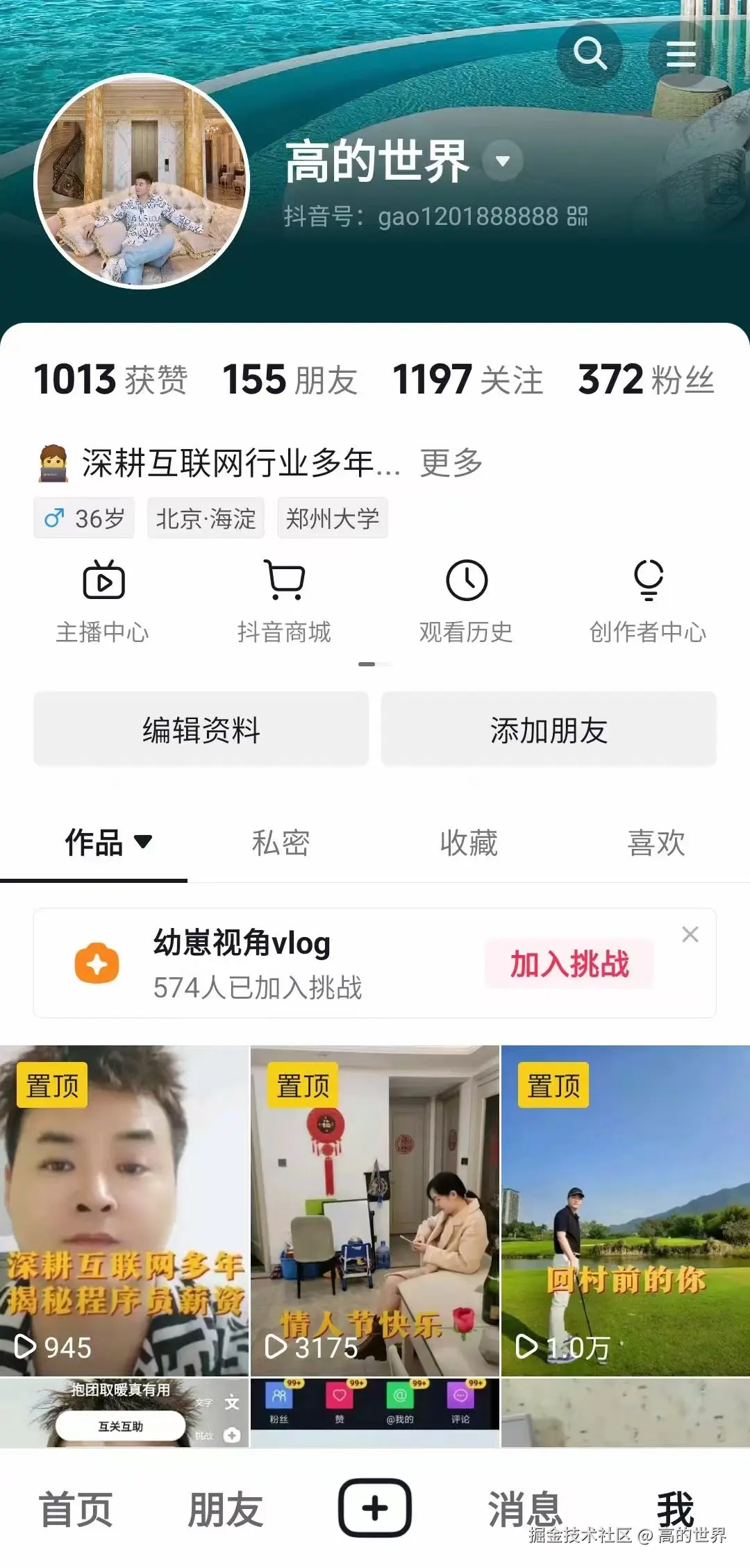Tap 添加朋友 button

point(549,730)
